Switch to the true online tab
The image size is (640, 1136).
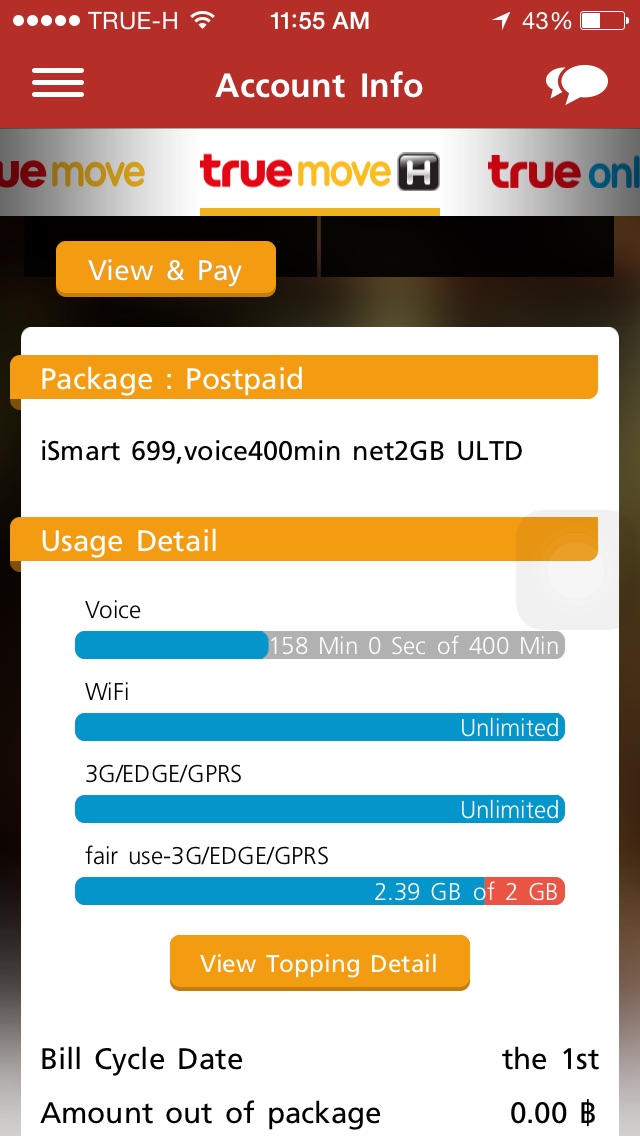tap(564, 172)
